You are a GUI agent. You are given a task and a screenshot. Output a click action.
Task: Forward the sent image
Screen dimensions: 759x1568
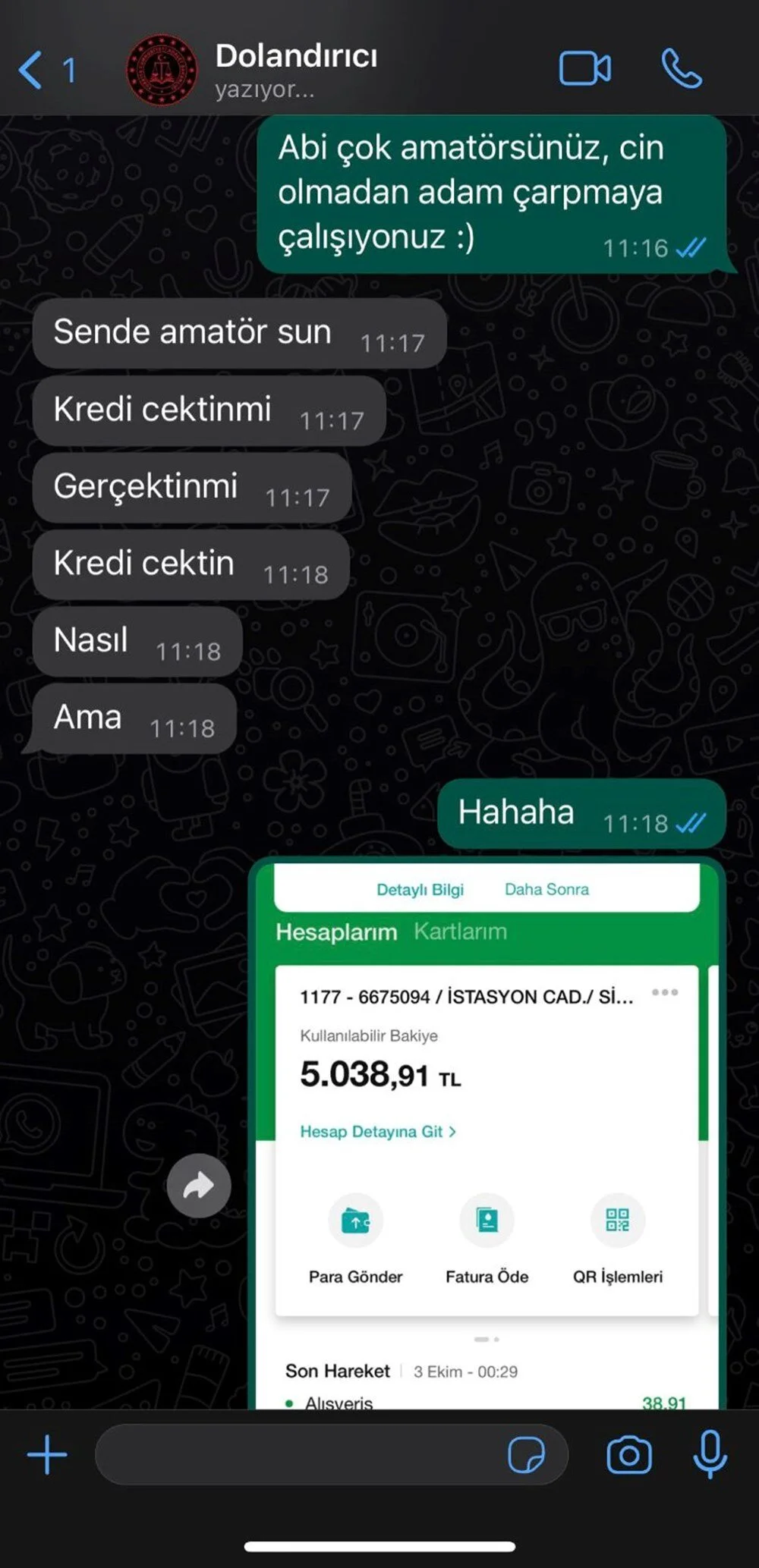pyautogui.click(x=199, y=1186)
